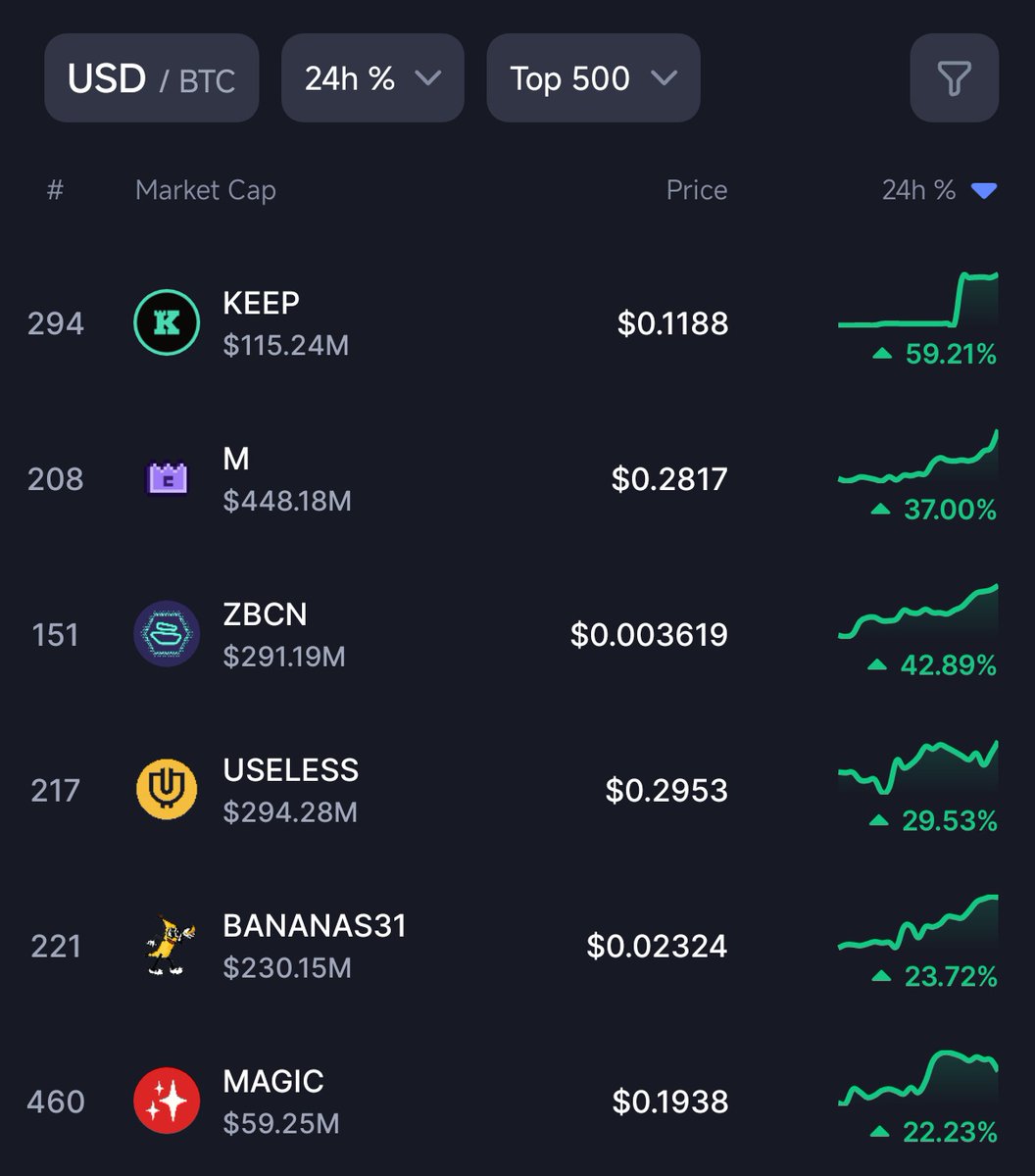Sort by the 24h % column header
The image size is (1035, 1176).
point(937,190)
